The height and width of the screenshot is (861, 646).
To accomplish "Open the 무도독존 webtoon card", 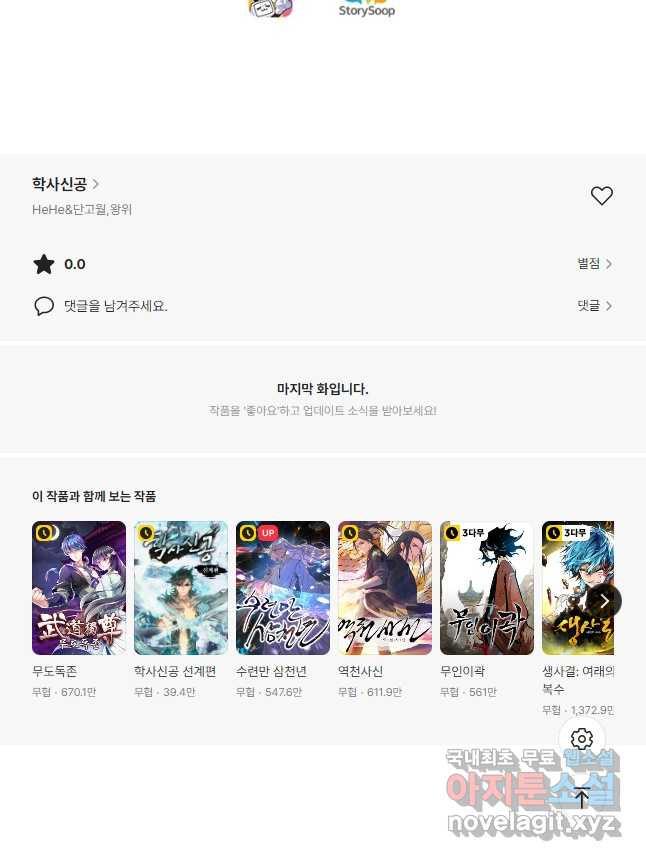I will pos(79,588).
